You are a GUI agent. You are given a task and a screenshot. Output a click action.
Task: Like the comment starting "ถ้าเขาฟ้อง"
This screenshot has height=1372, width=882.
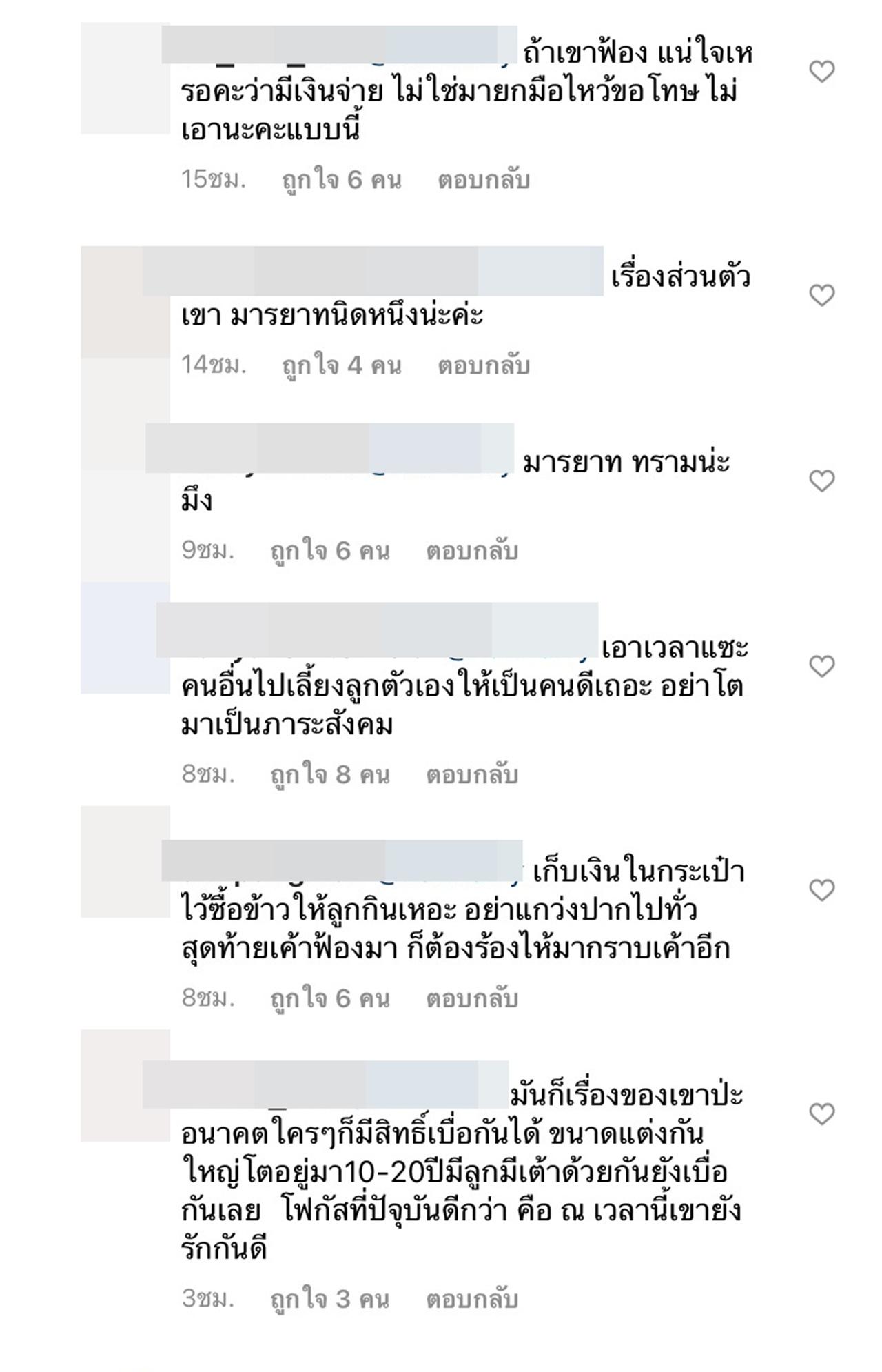[821, 71]
